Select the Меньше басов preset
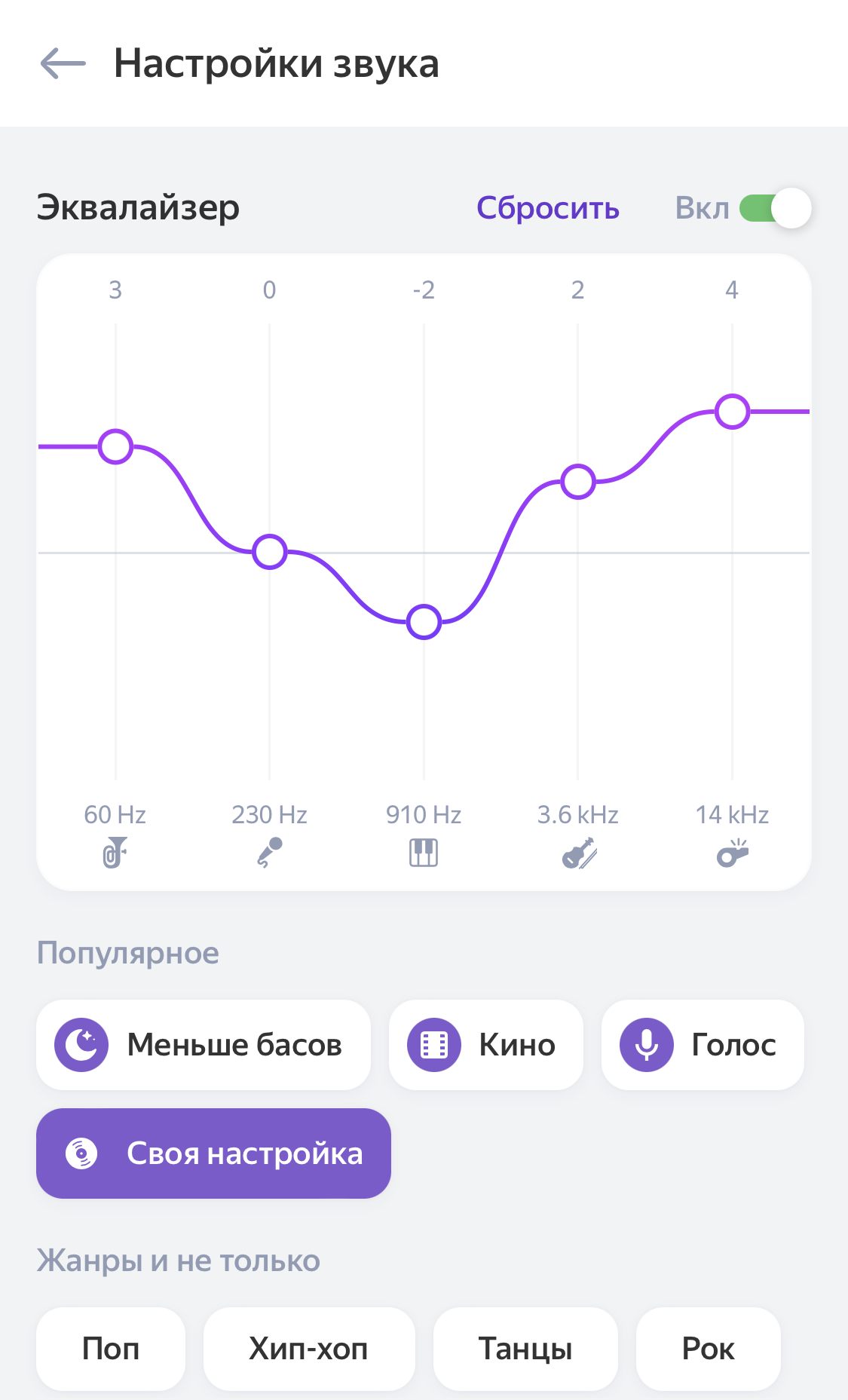The width and height of the screenshot is (848, 1400). [204, 1045]
